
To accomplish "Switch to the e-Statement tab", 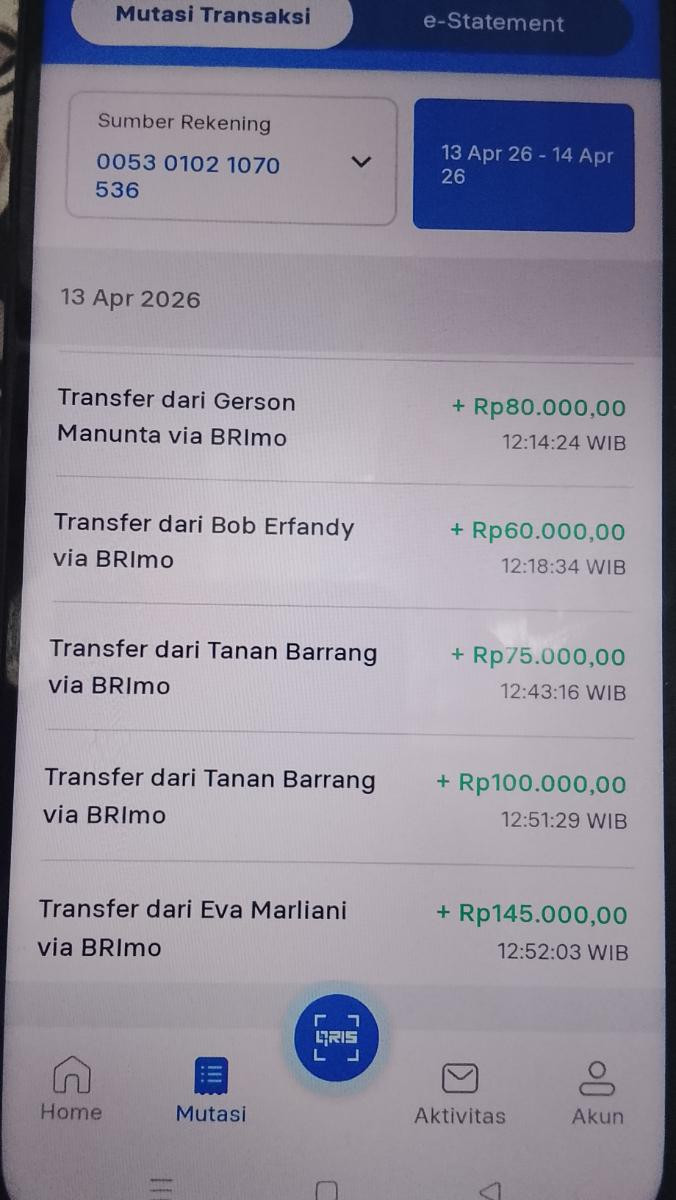I will point(493,21).
